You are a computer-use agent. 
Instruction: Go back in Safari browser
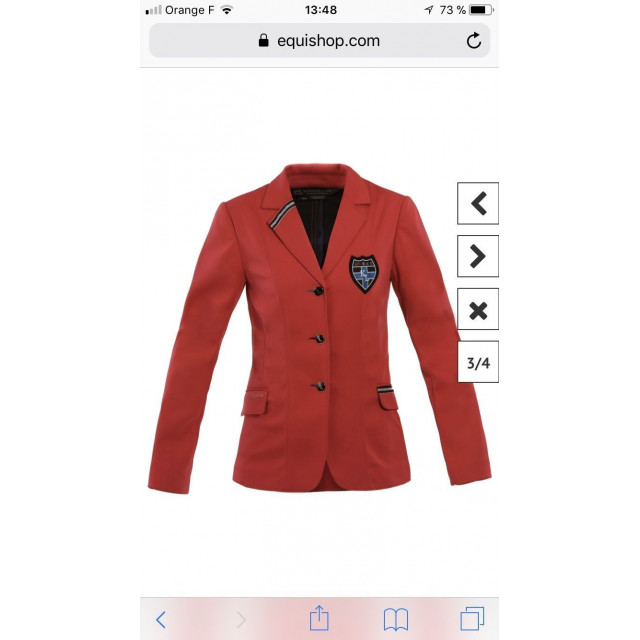click(x=161, y=619)
